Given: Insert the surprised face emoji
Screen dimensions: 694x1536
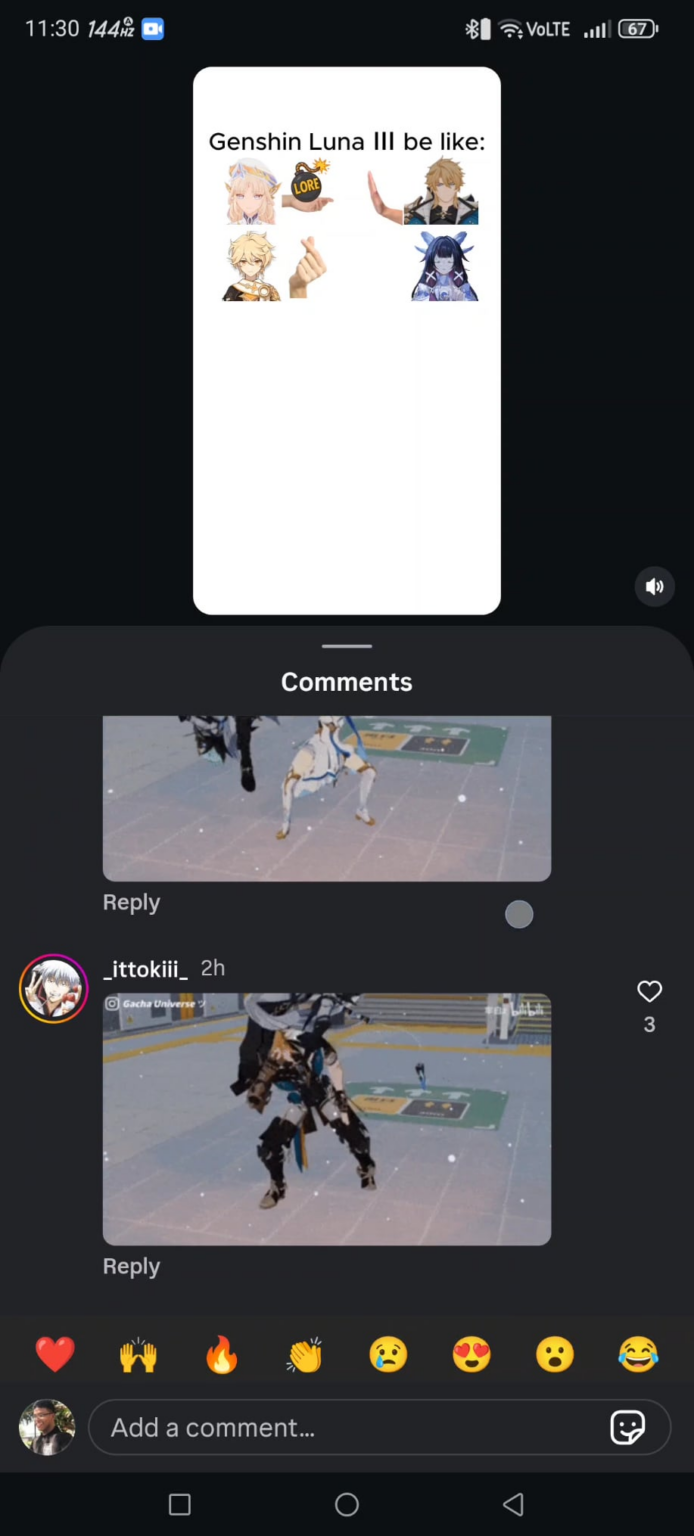Looking at the screenshot, I should tap(555, 1355).
